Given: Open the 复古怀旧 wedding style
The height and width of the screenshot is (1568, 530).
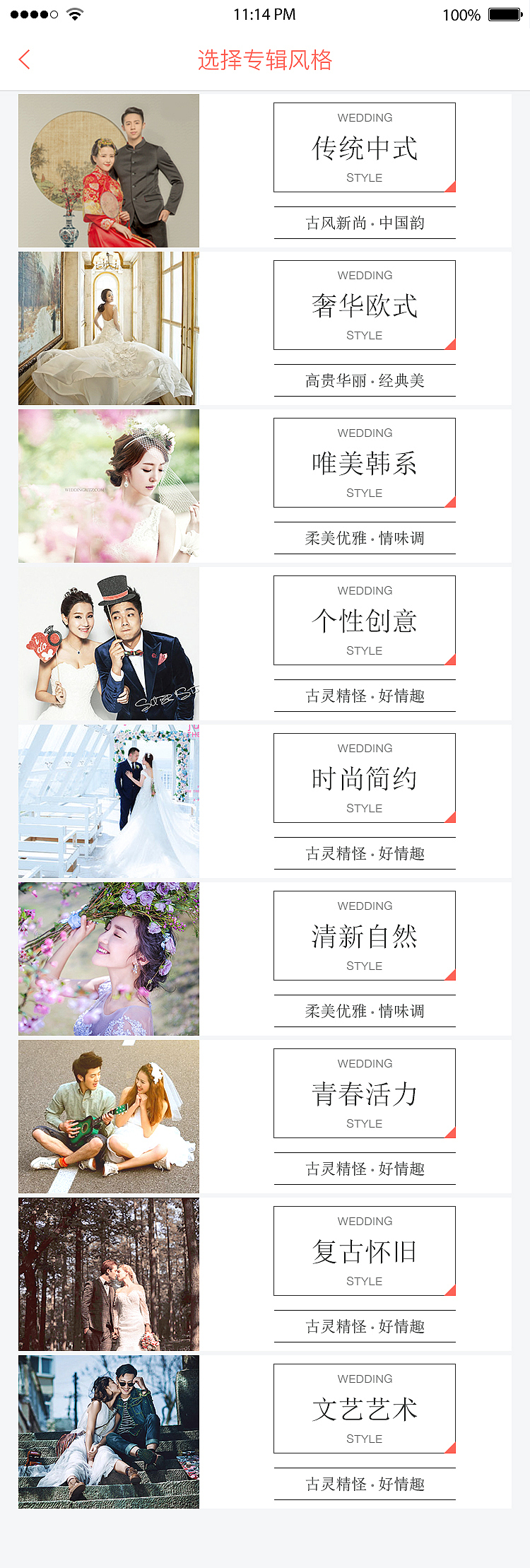Looking at the screenshot, I should 364,1251.
